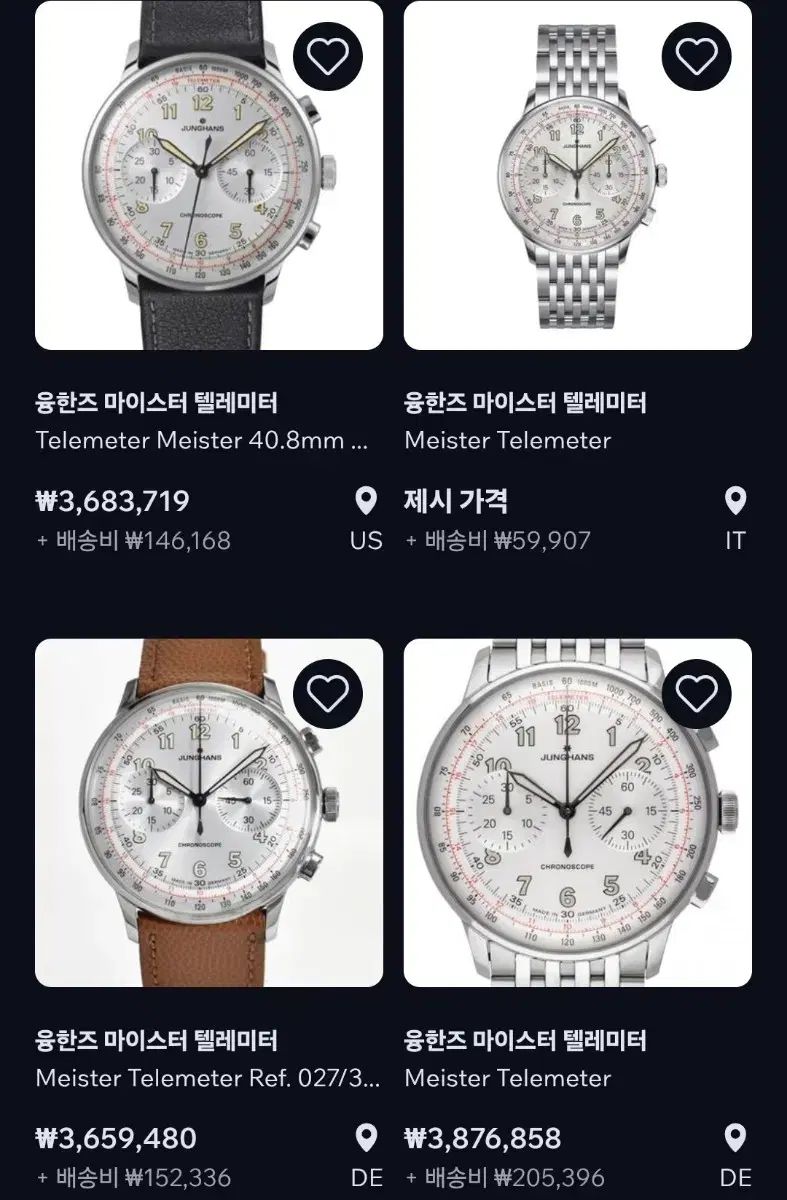This screenshot has width=787, height=1200.
Task: Favorite the ₩3,876,858 watch listing
Action: pyautogui.click(x=696, y=693)
